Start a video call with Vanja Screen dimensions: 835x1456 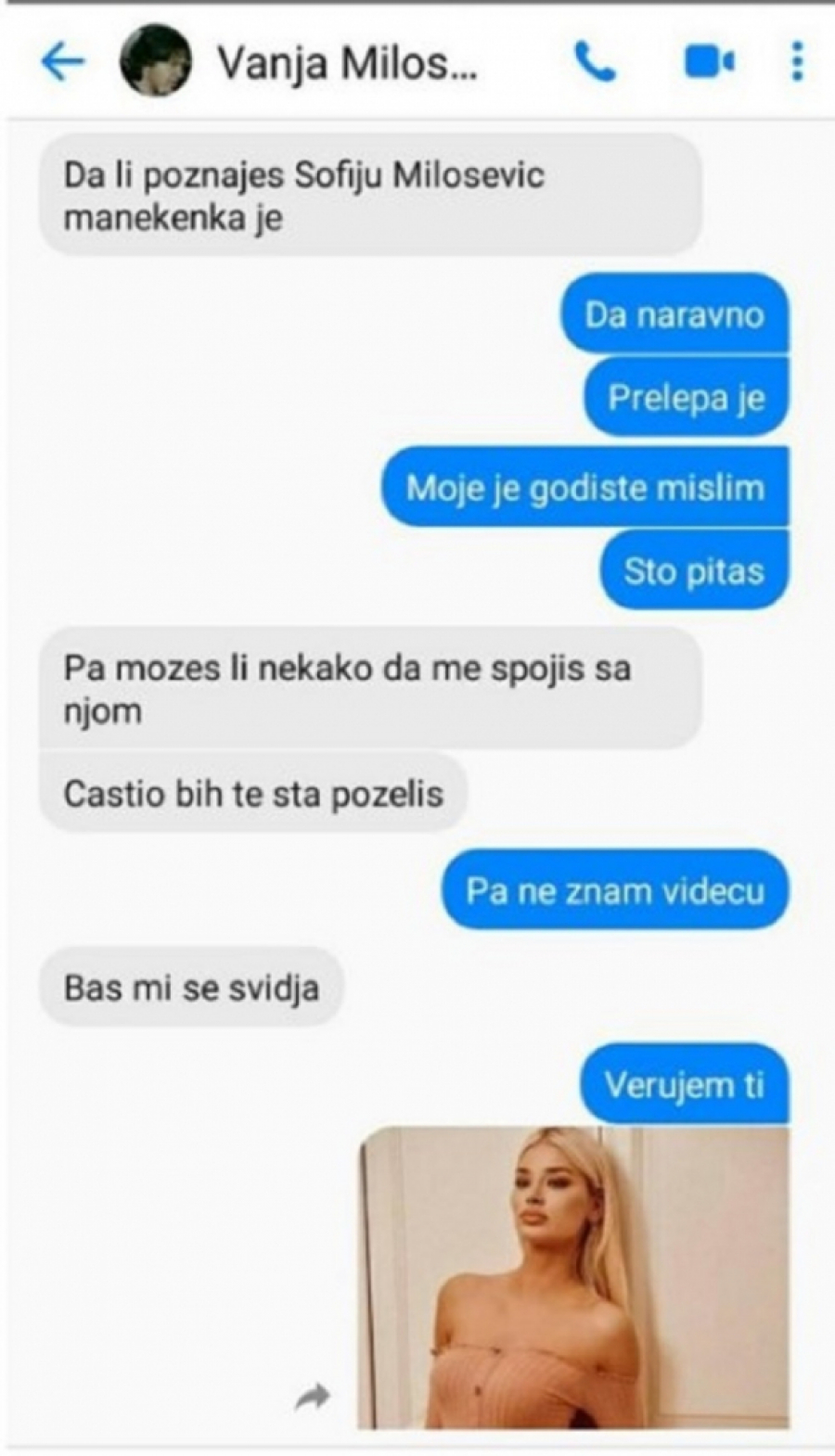[x=709, y=63]
